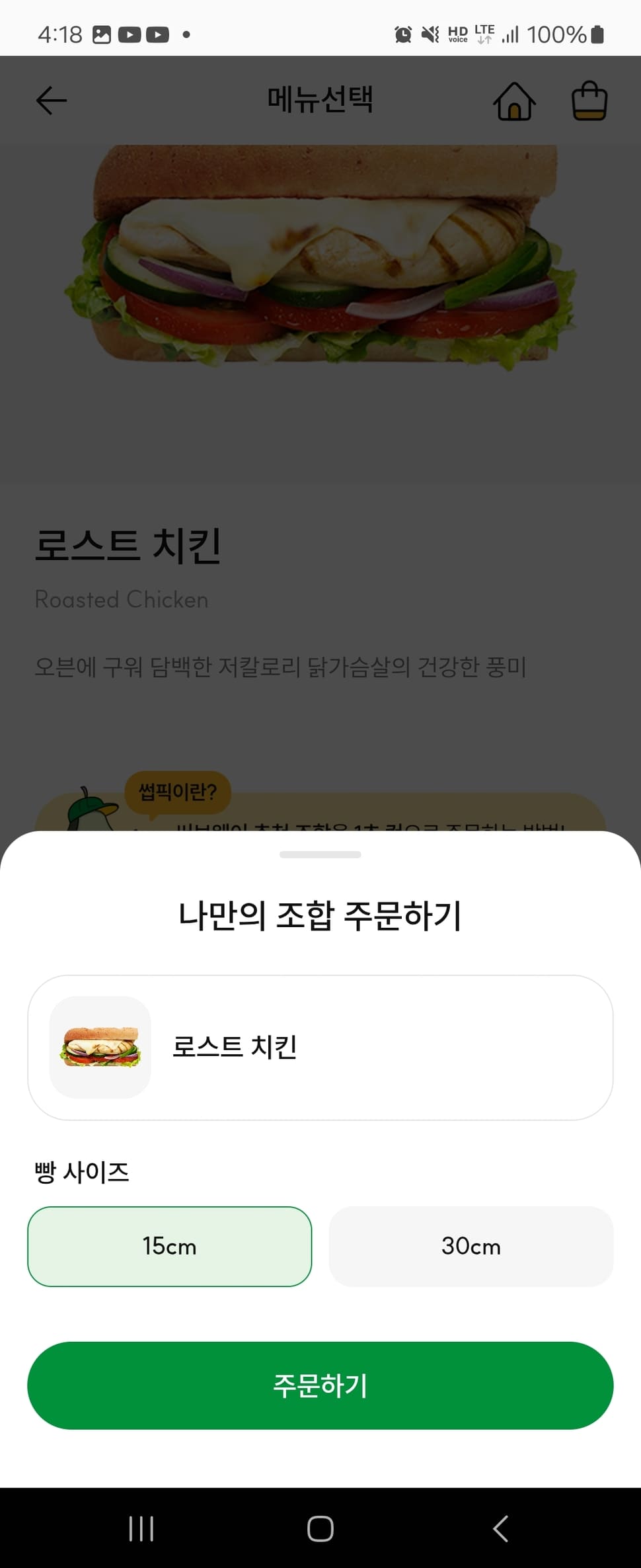The width and height of the screenshot is (641, 1568).
Task: Open recent apps from navigation bar
Action: pos(142,1528)
